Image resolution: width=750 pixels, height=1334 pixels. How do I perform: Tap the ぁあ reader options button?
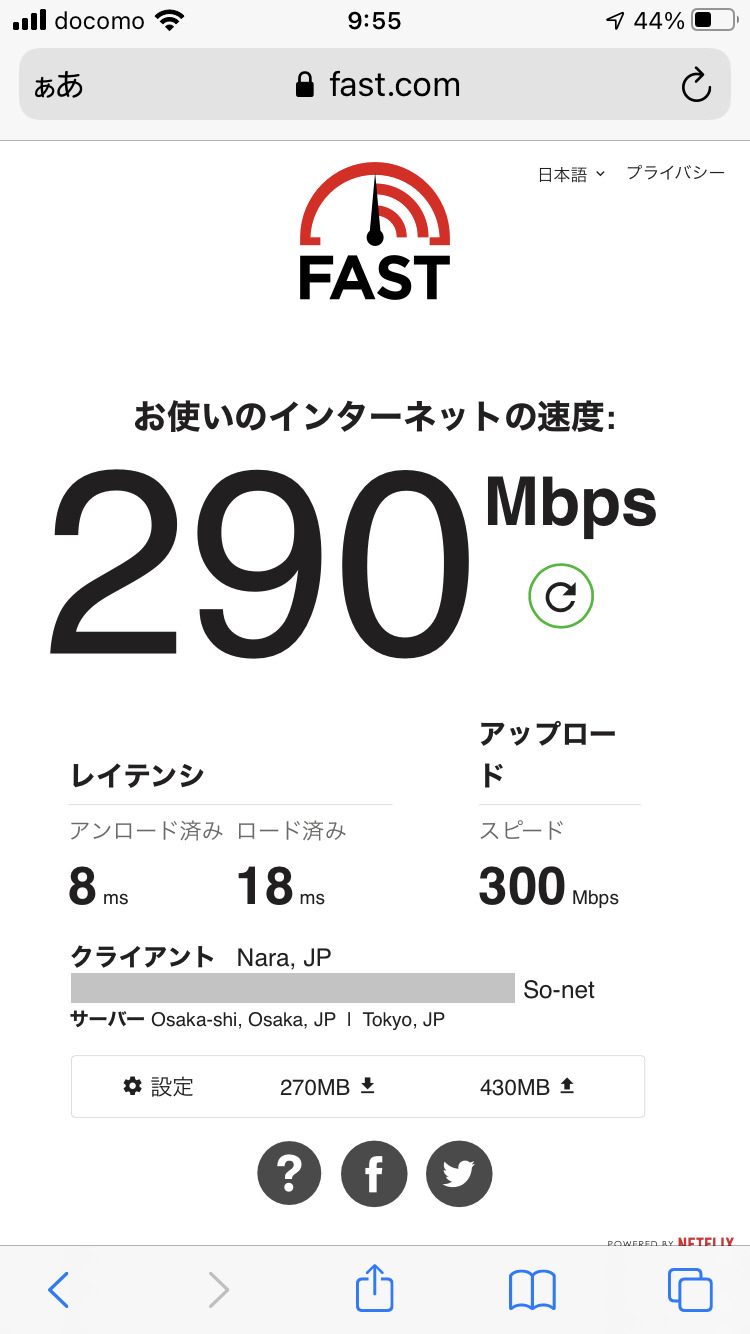(x=59, y=86)
